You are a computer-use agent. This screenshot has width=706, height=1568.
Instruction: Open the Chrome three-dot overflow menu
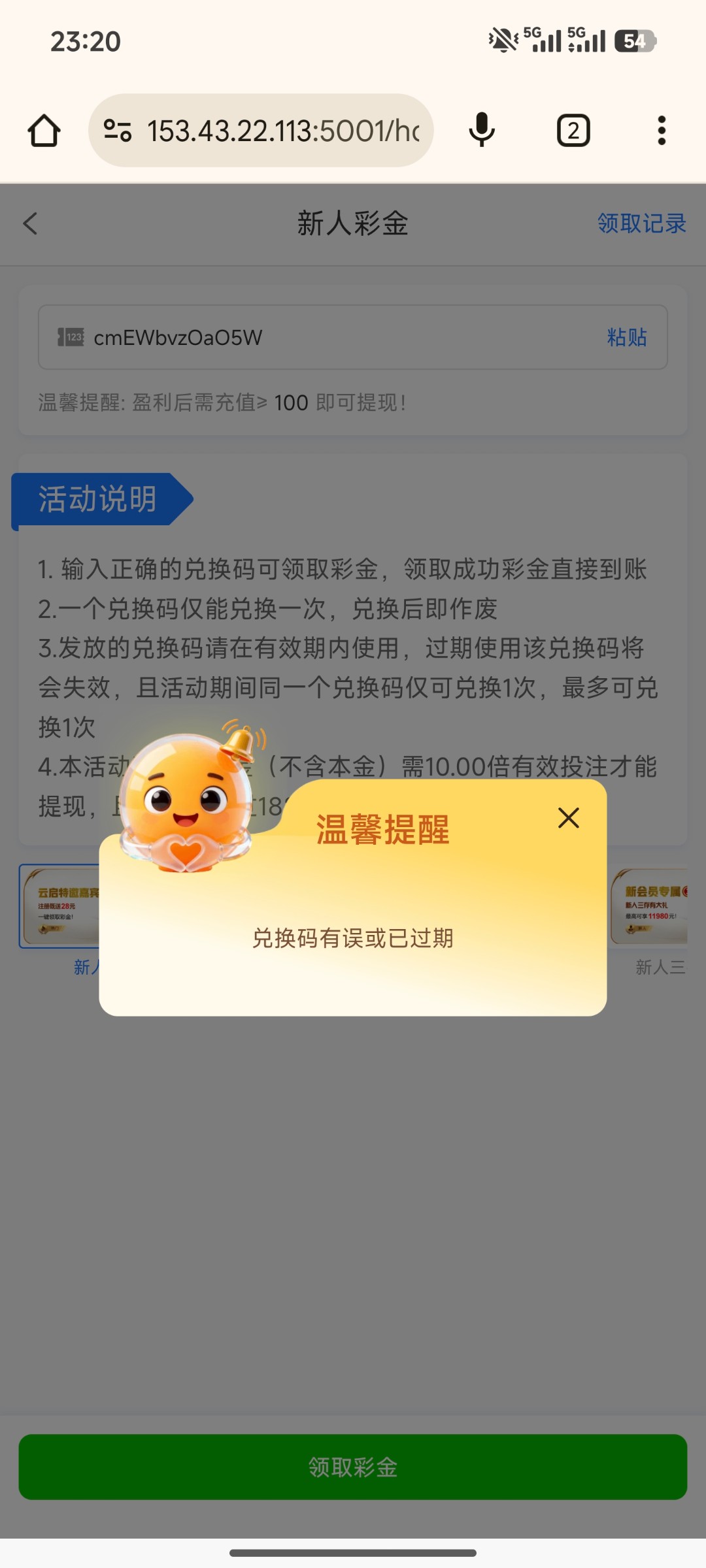pyautogui.click(x=662, y=129)
